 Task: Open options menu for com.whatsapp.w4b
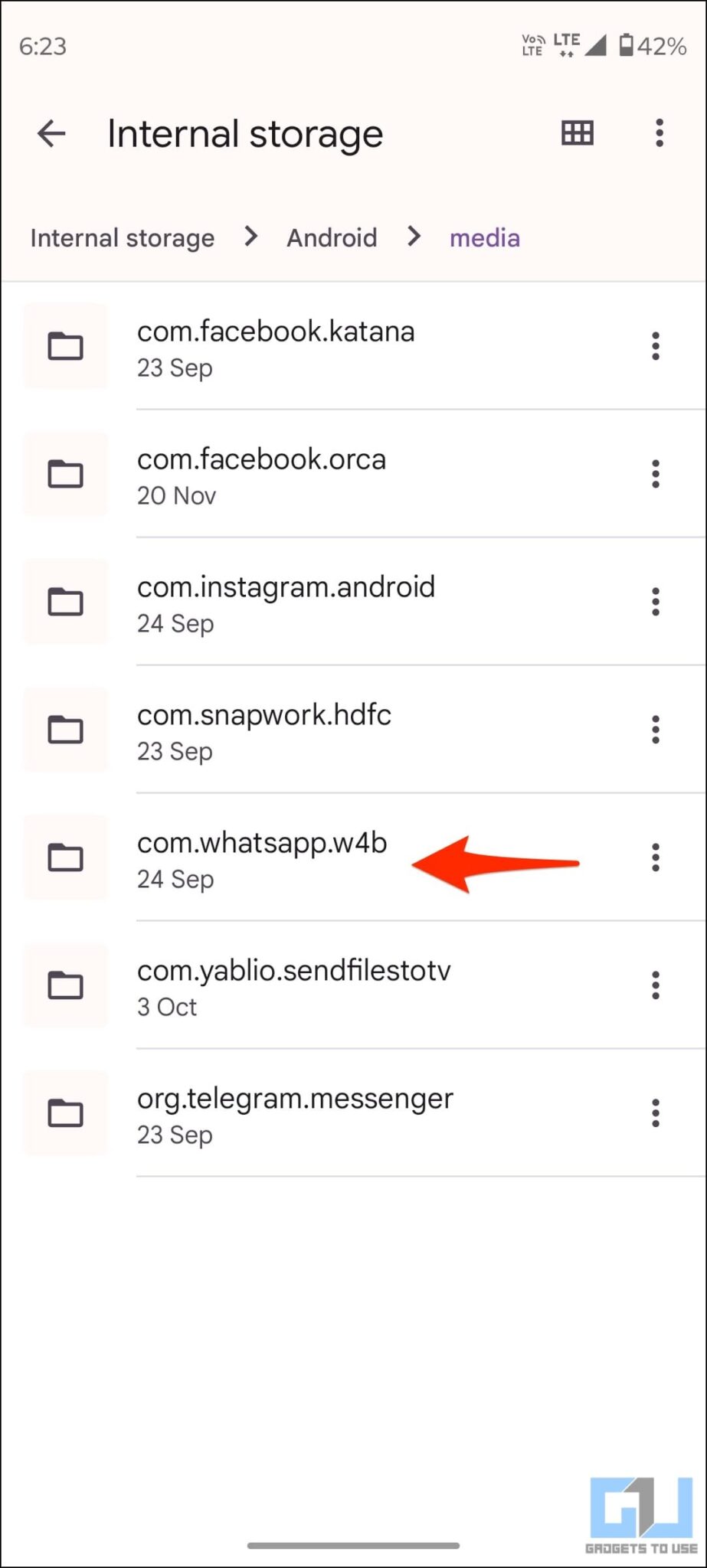point(656,857)
